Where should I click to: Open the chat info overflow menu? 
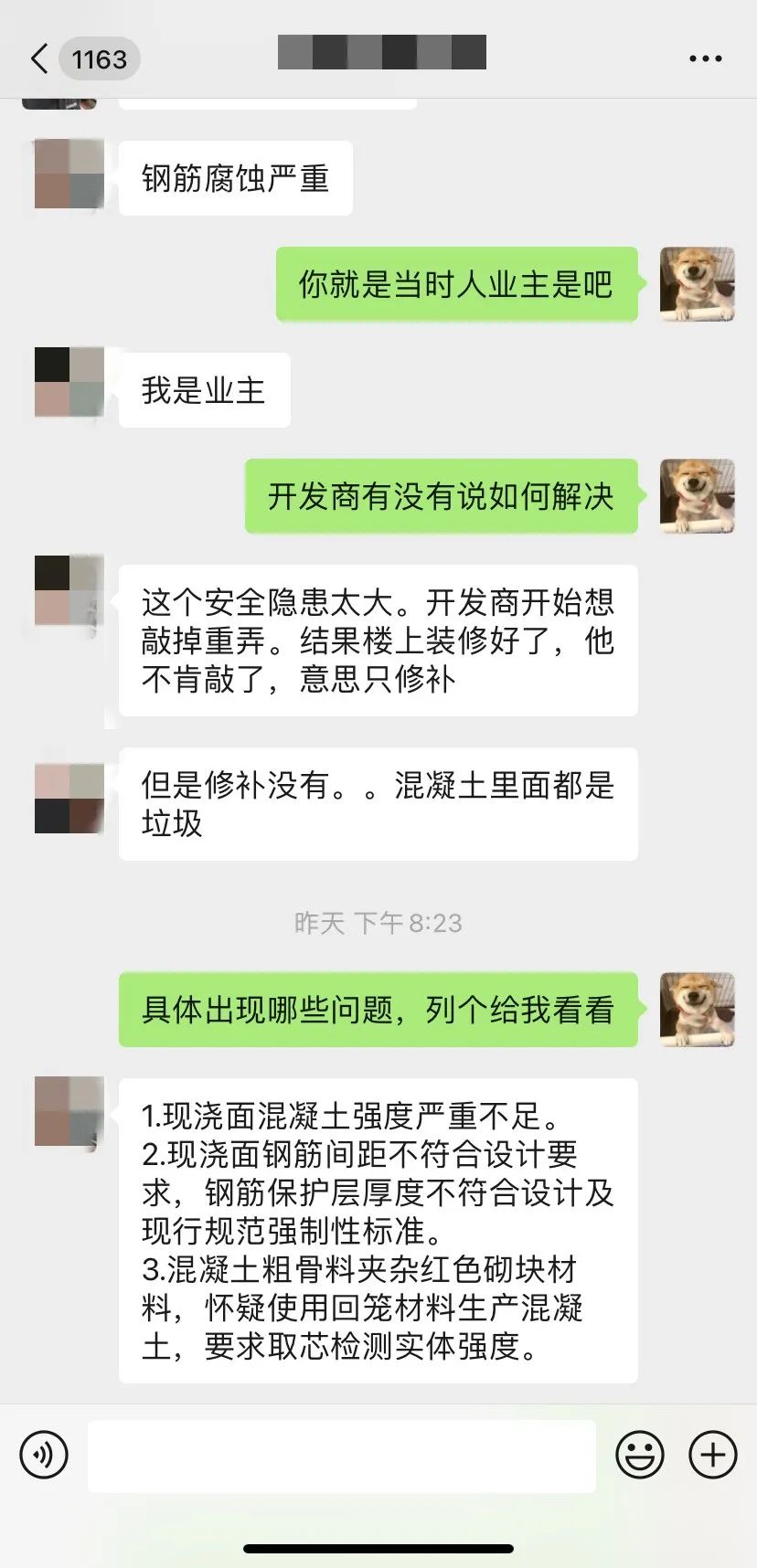point(705,59)
